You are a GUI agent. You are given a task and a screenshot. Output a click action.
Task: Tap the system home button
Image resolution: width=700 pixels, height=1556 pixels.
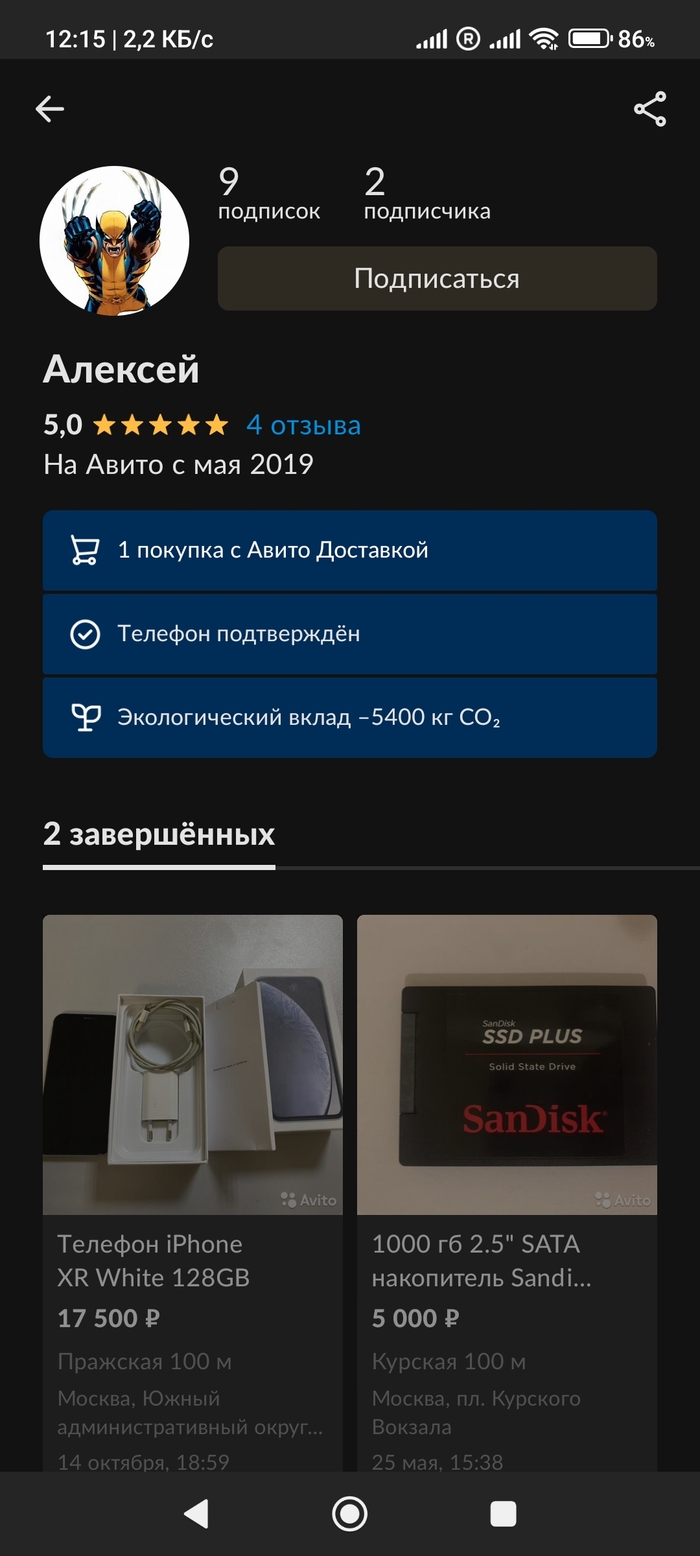349,1514
